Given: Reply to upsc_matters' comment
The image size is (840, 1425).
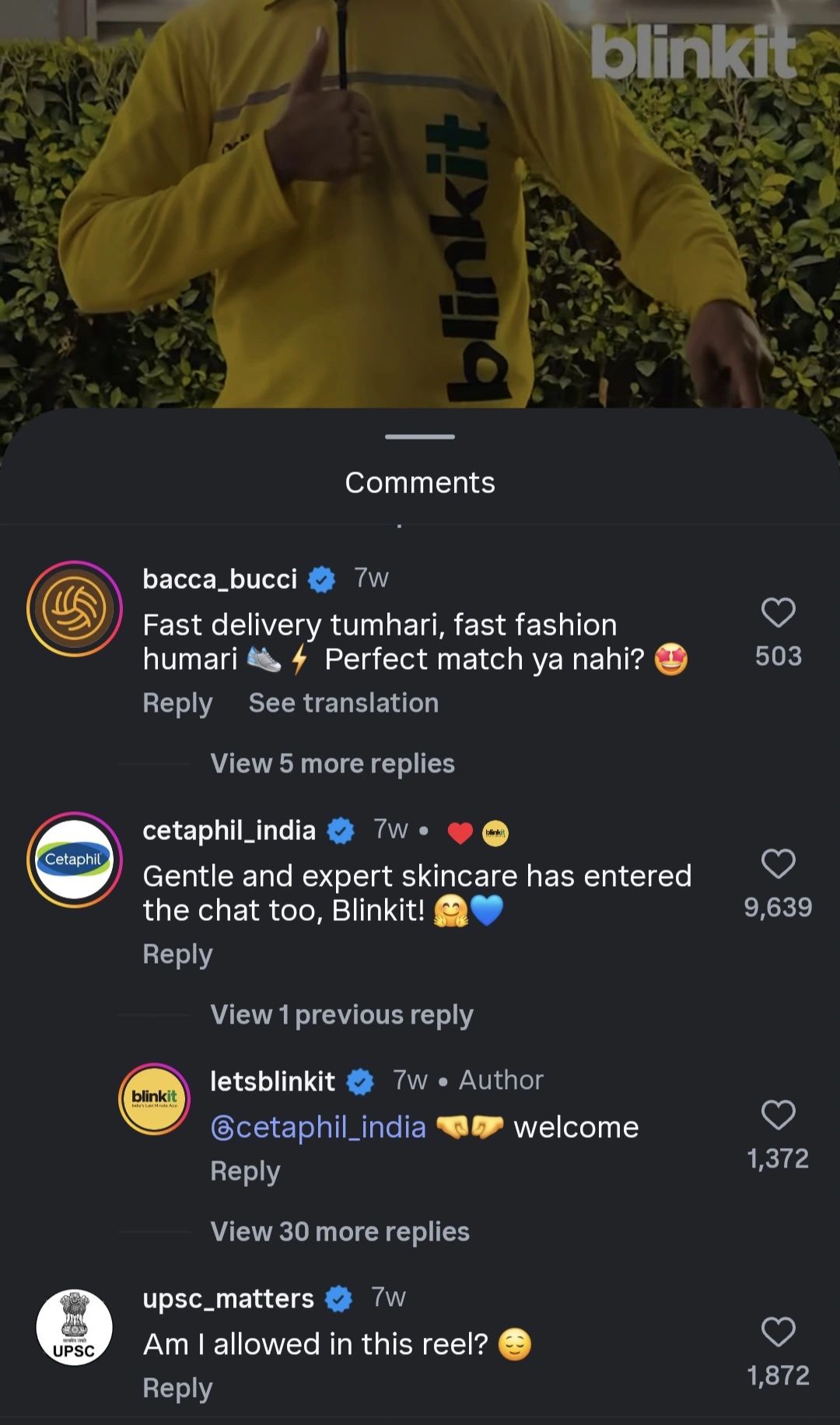Looking at the screenshot, I should (x=177, y=1388).
